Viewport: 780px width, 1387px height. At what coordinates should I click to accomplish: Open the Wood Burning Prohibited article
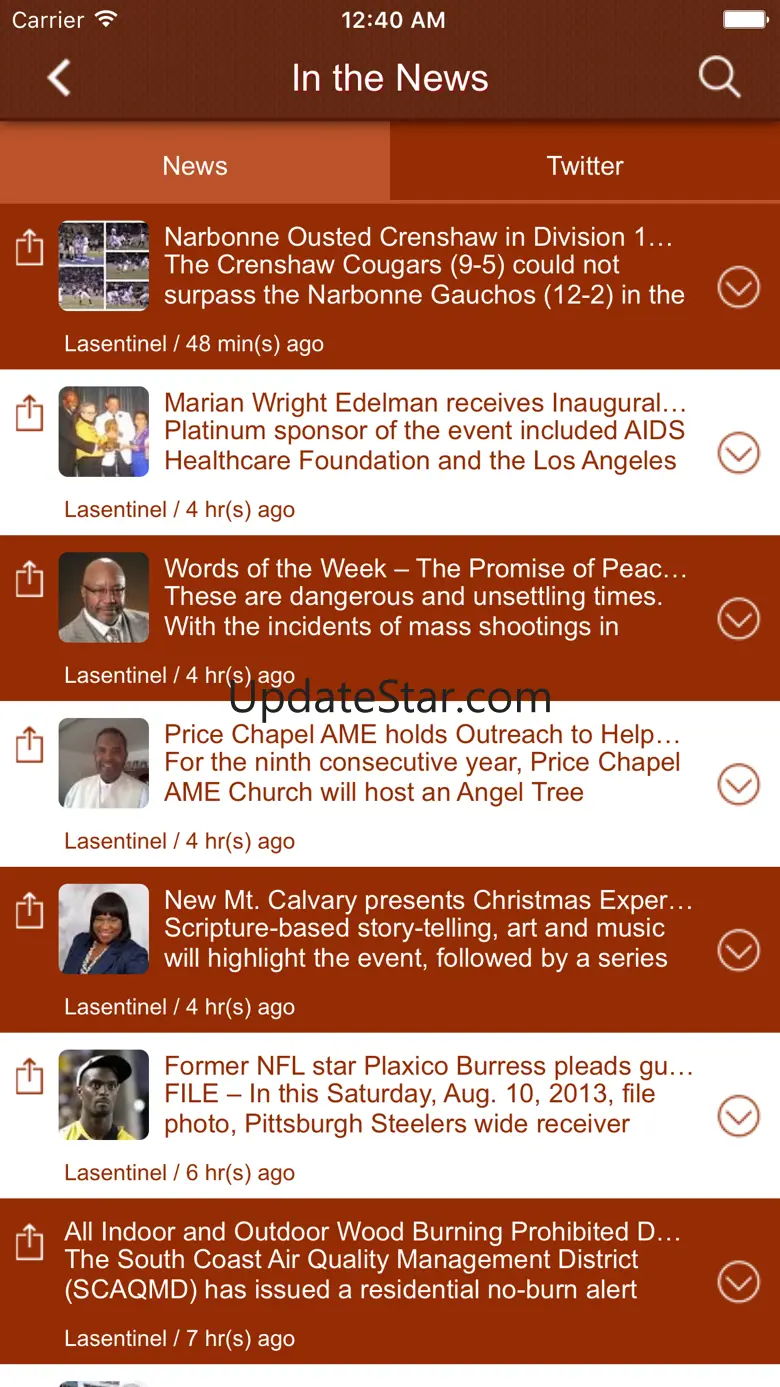370,1261
